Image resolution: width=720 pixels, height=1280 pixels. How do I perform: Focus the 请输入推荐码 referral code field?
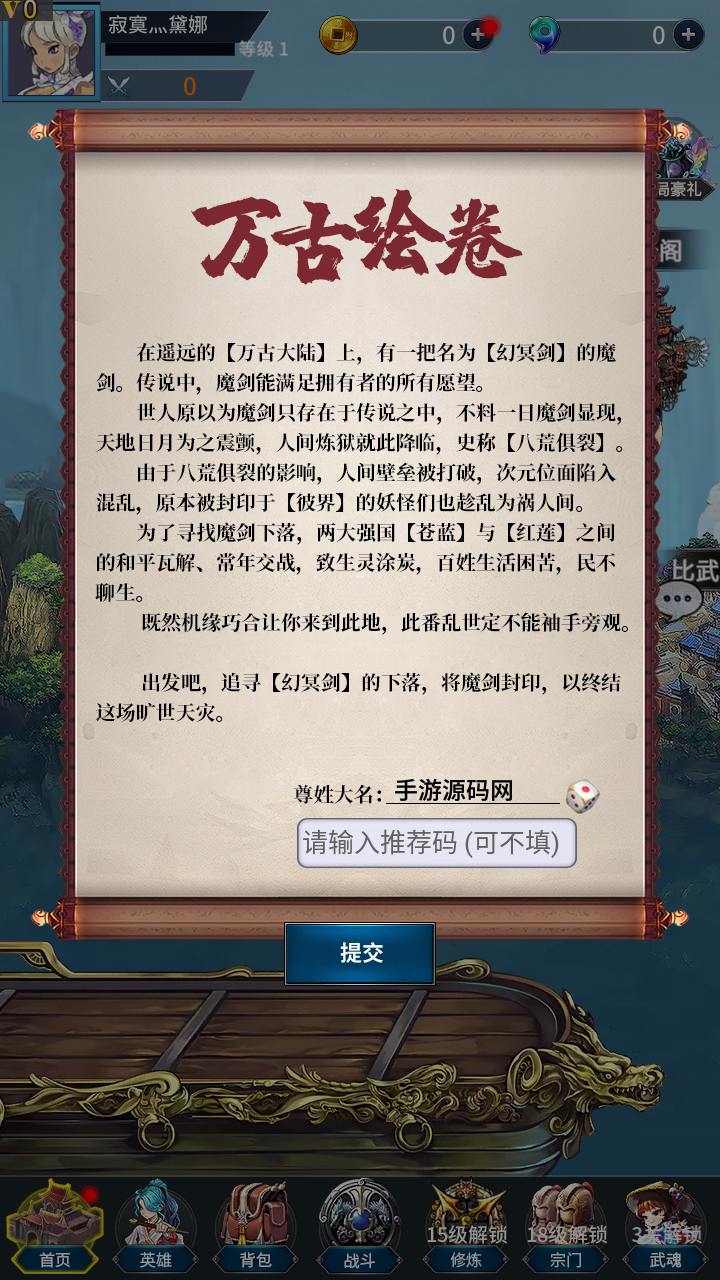[436, 843]
